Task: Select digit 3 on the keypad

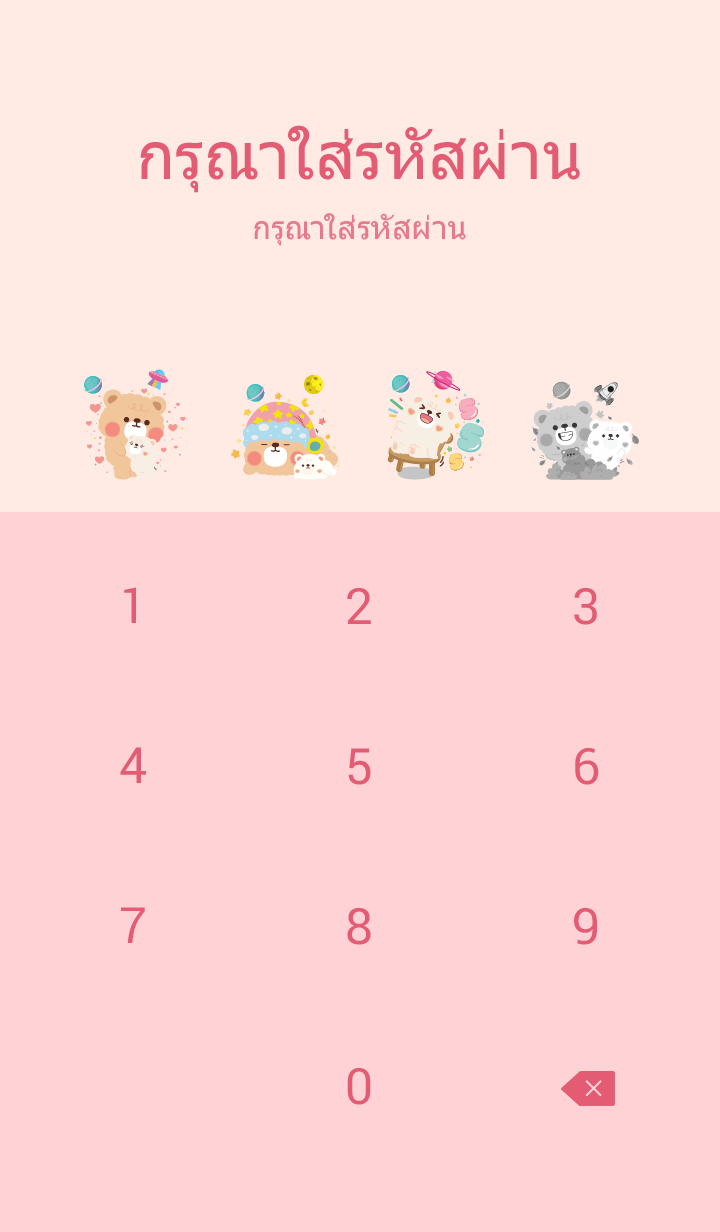Action: [585, 607]
